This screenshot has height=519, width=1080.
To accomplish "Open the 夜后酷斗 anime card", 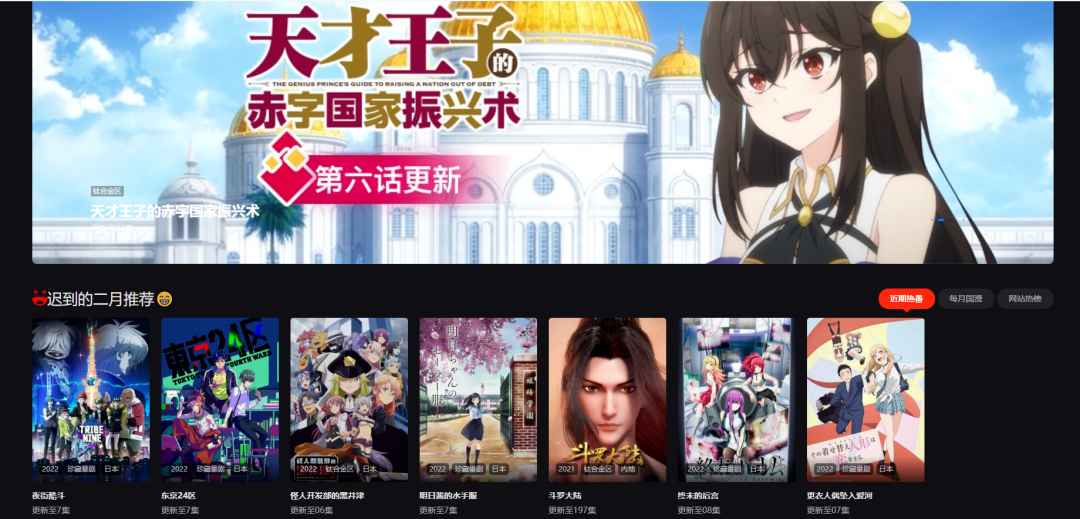I will [x=91, y=399].
